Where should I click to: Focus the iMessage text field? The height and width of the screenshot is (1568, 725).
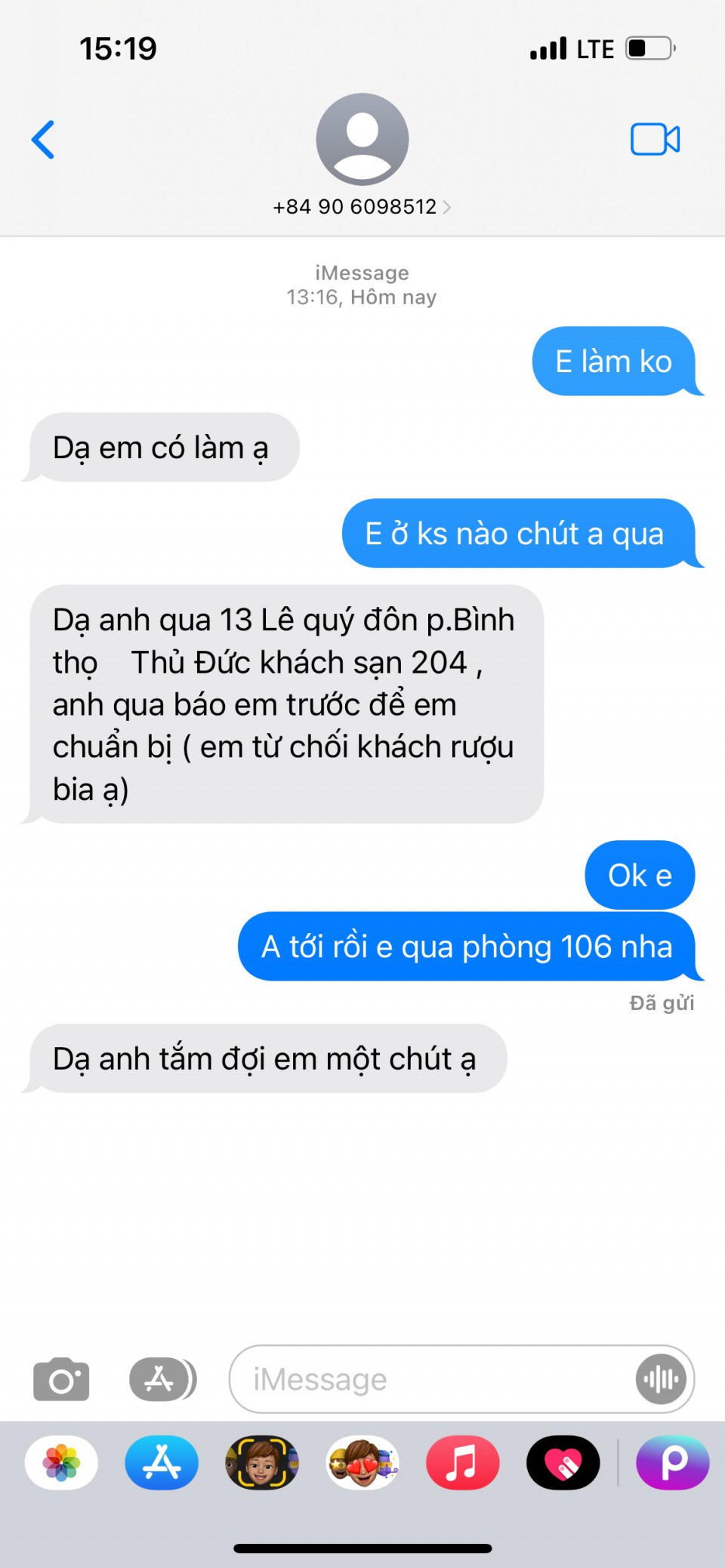pyautogui.click(x=430, y=1380)
